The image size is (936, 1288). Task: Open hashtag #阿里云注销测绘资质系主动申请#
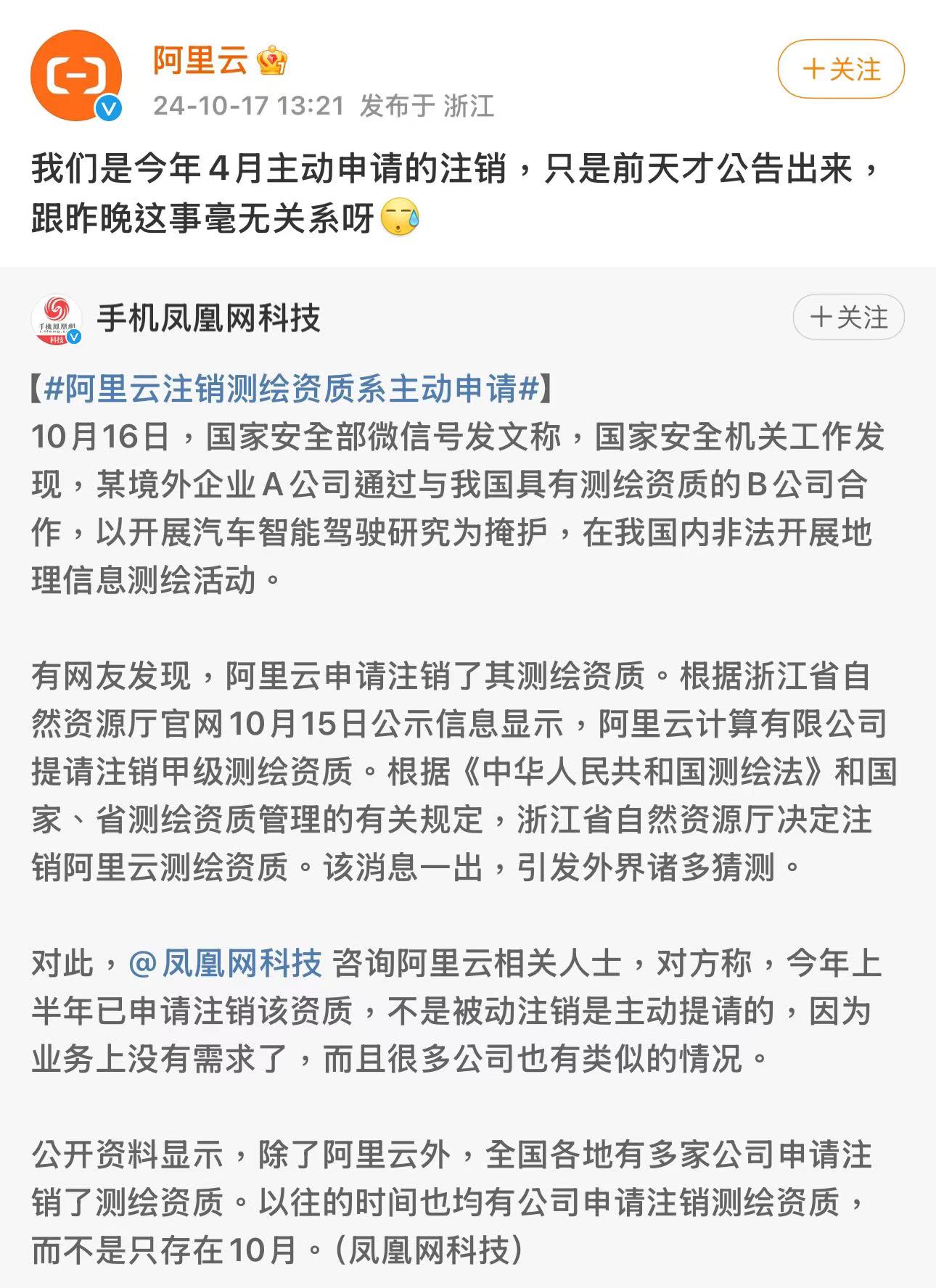[x=292, y=389]
